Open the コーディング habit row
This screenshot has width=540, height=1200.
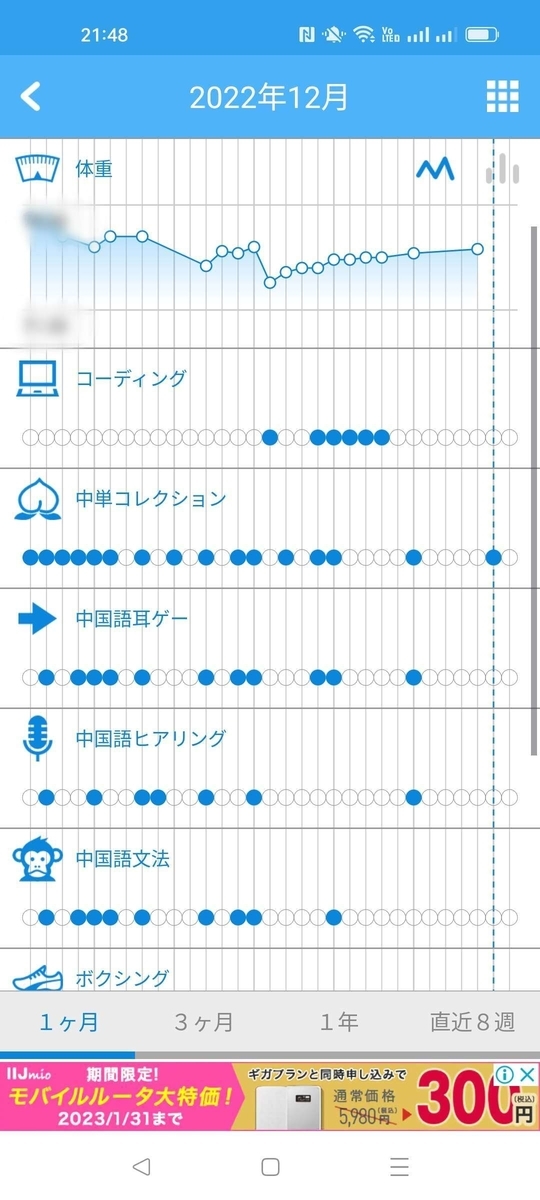[270, 408]
